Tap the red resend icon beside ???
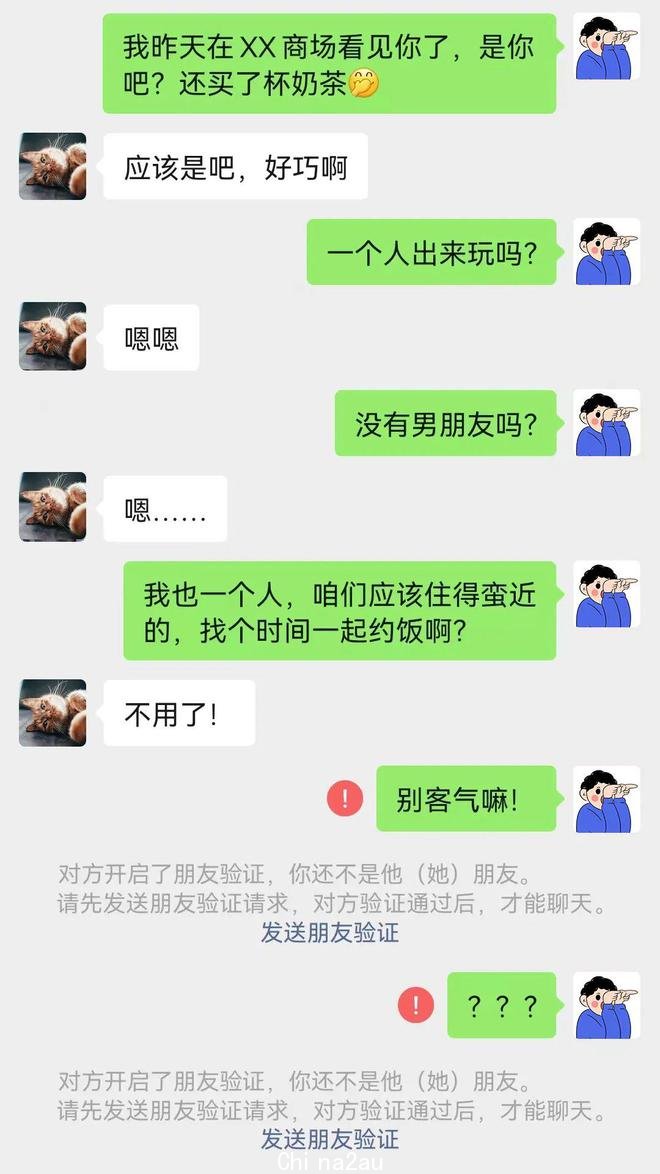660x1174 pixels. click(416, 1004)
